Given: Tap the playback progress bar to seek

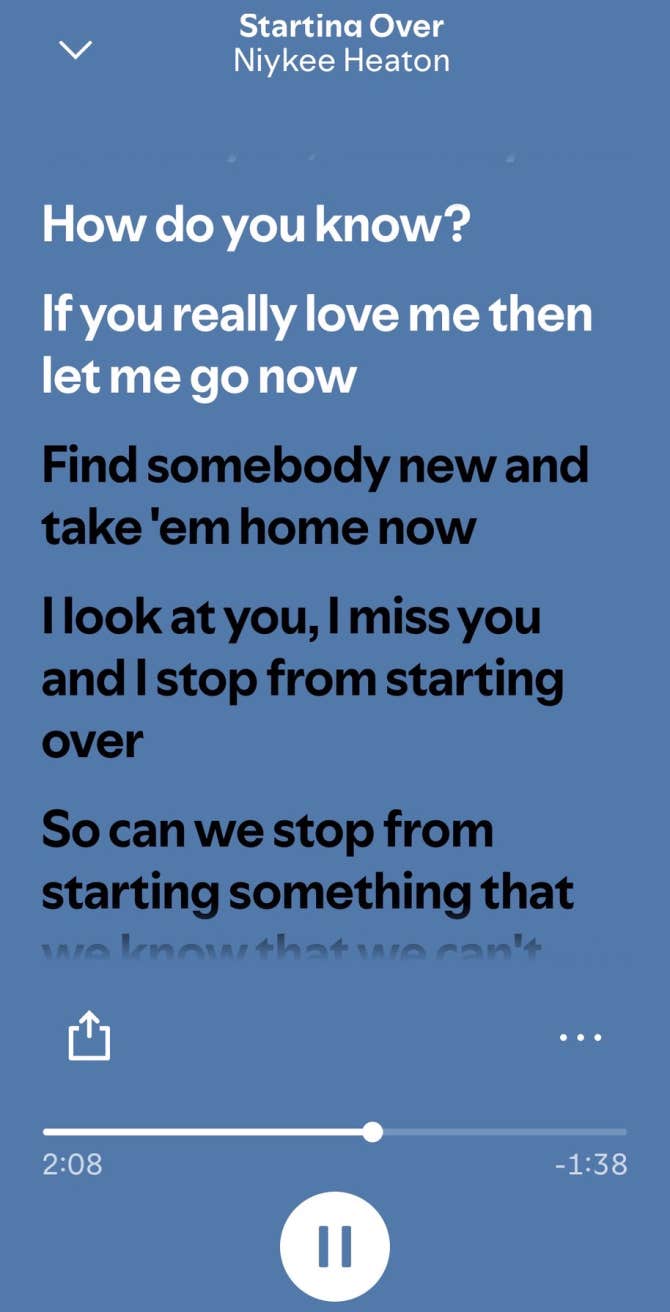Looking at the screenshot, I should [x=335, y=1132].
